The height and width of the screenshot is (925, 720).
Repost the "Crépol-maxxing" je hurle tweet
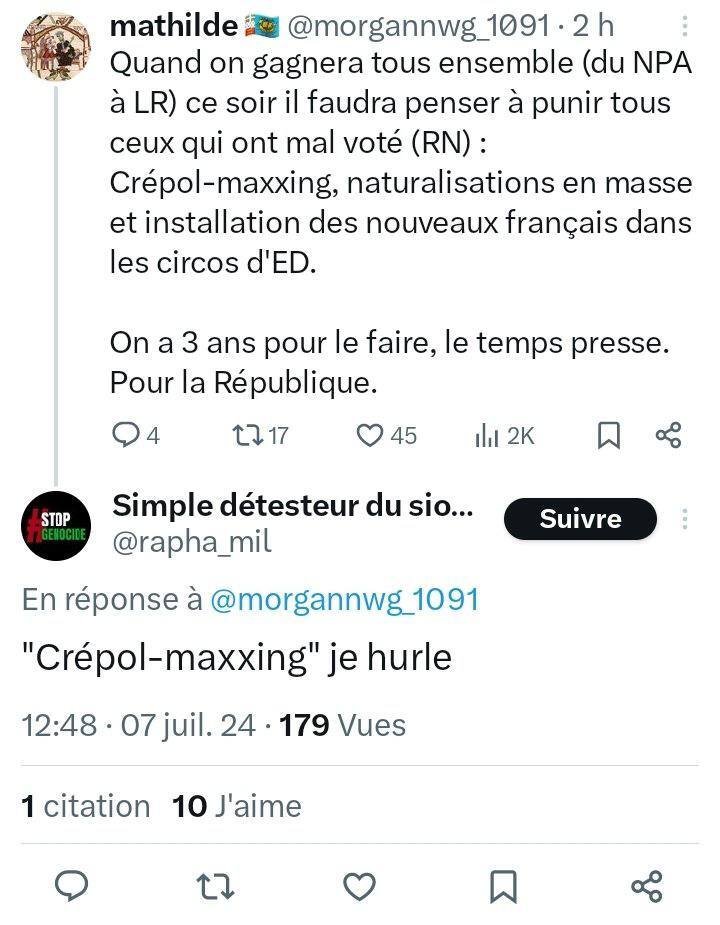[214, 885]
